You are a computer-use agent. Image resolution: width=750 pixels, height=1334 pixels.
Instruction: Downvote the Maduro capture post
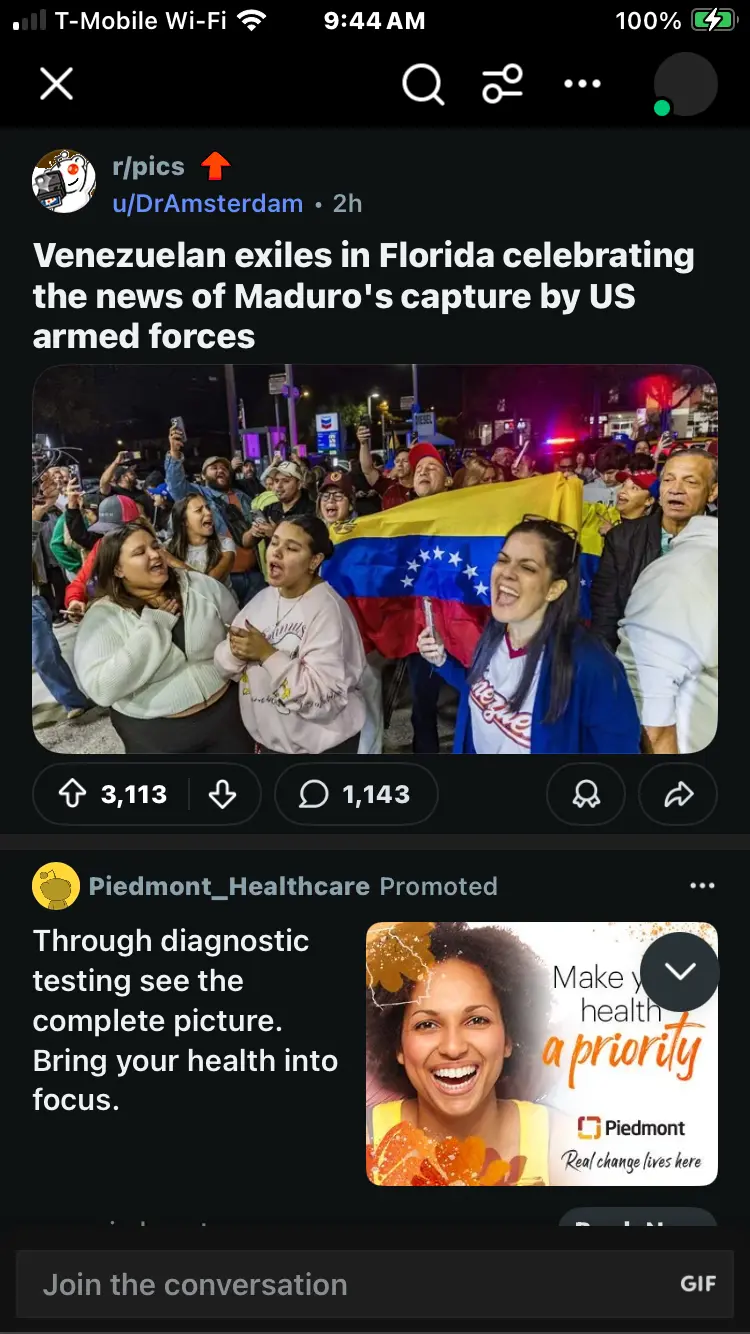[x=222, y=794]
